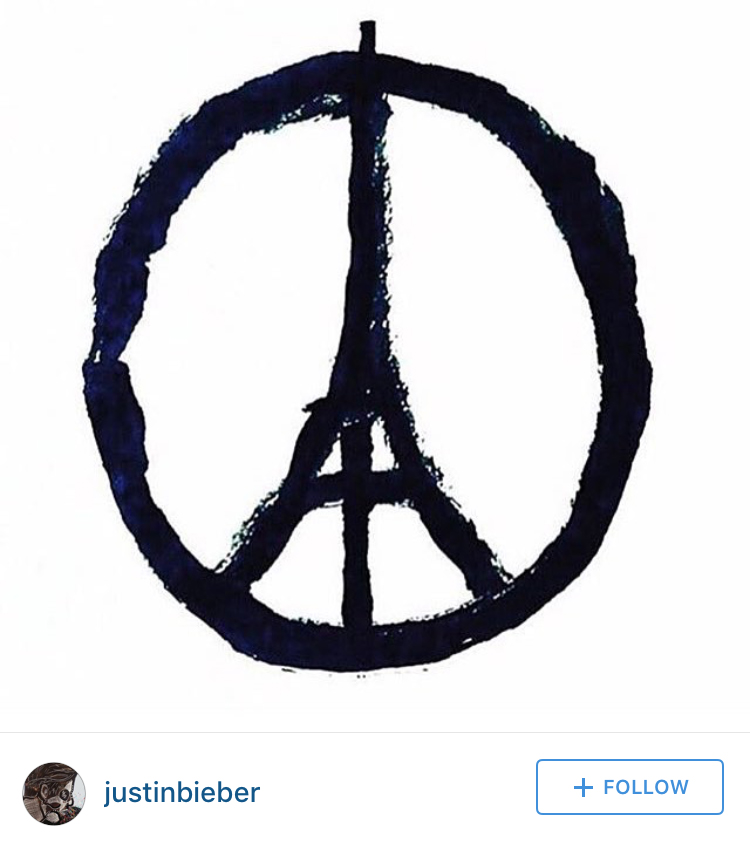Follow the justinbieber account

(629, 787)
